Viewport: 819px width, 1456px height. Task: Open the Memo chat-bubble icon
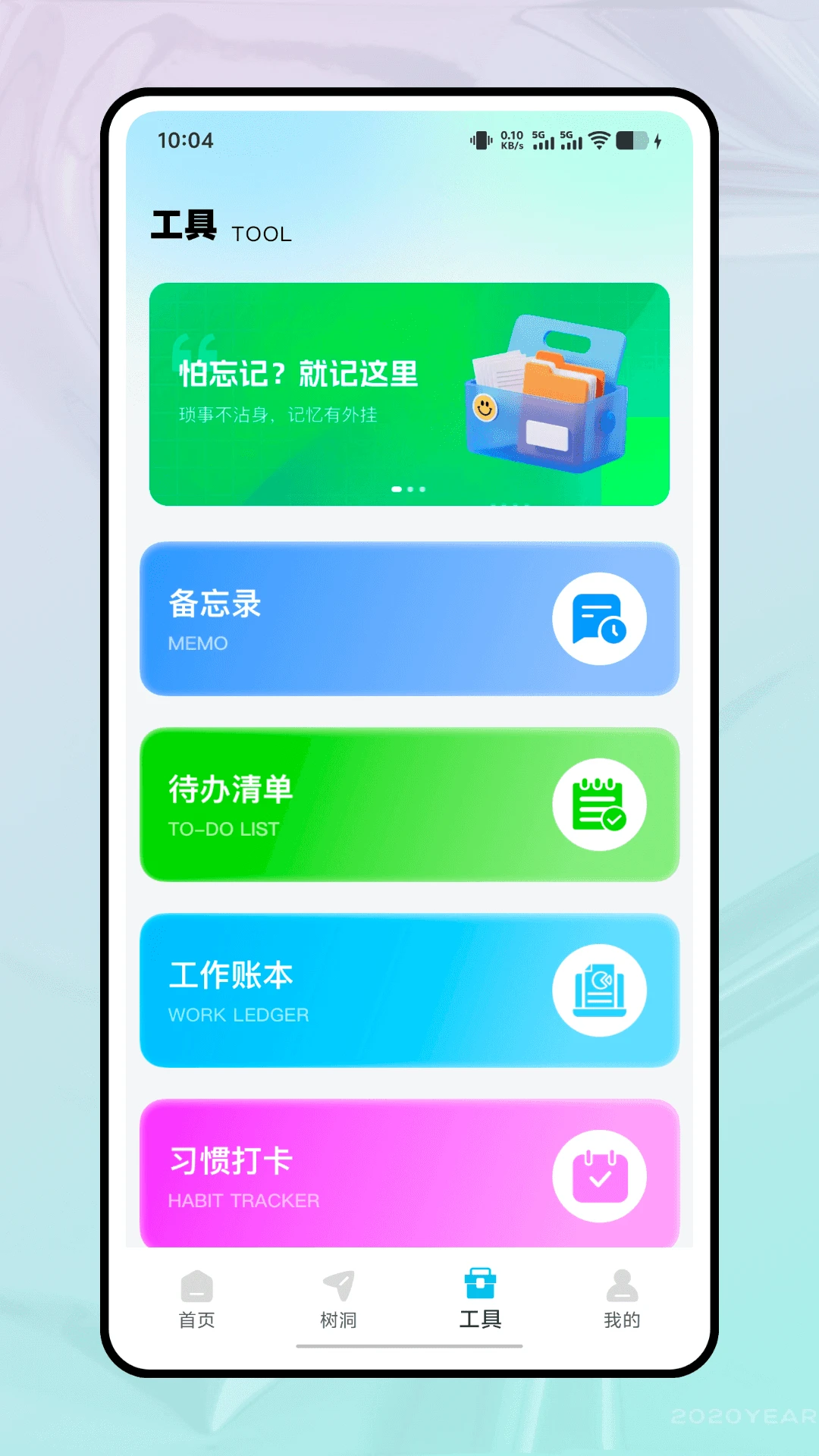[x=601, y=620]
